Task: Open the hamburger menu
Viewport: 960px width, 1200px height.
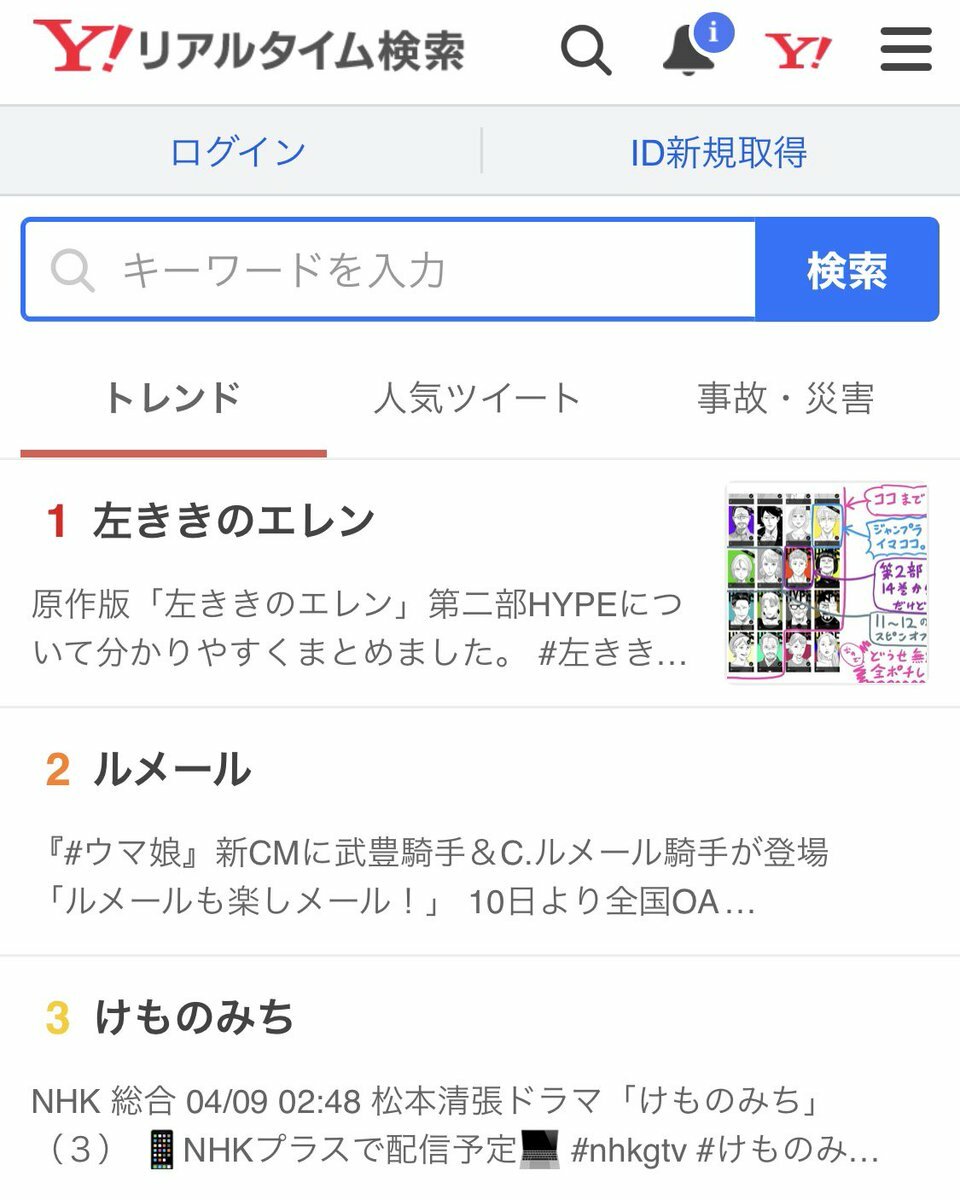Action: click(905, 50)
